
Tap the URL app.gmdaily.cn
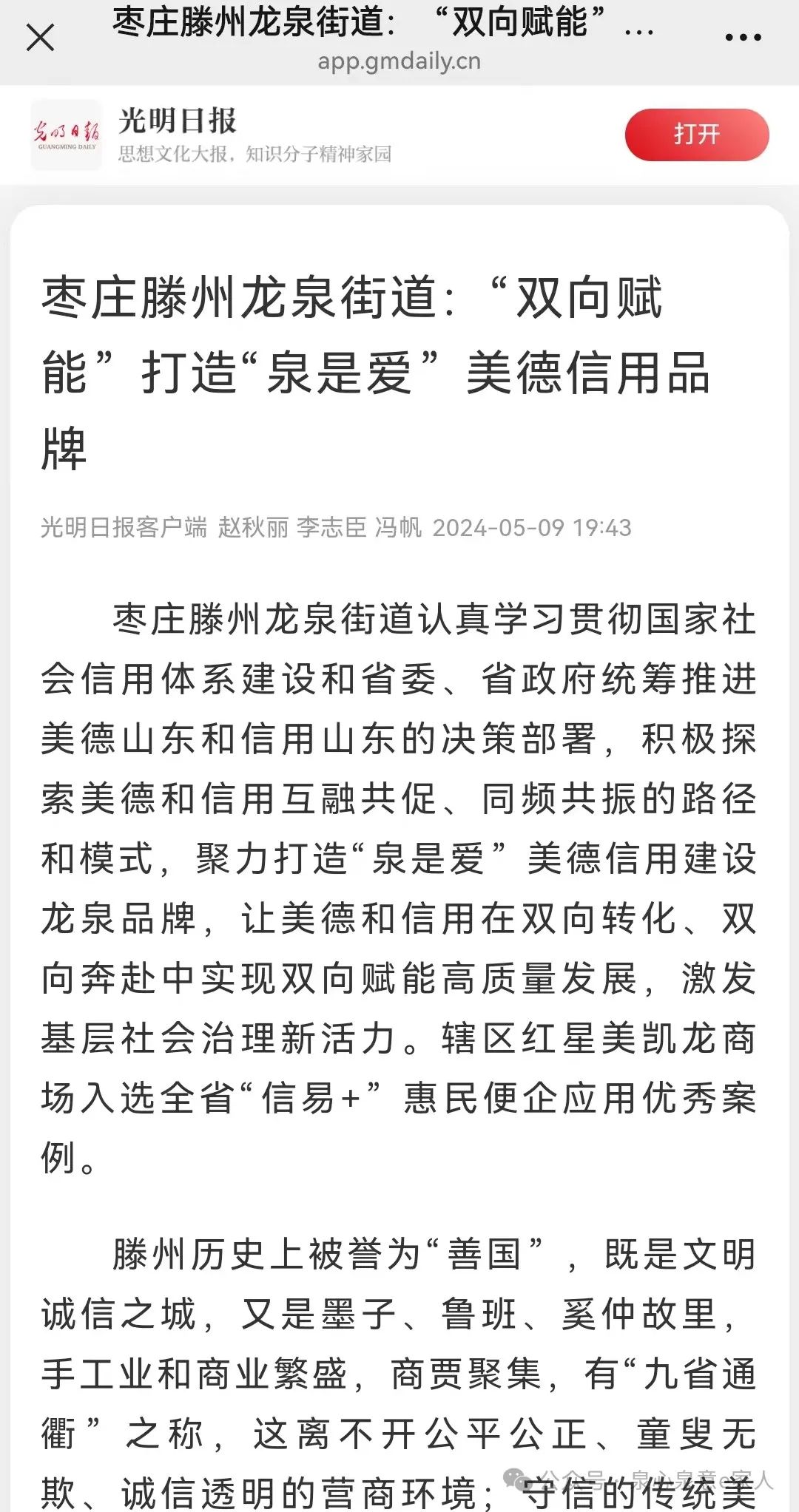(x=399, y=62)
